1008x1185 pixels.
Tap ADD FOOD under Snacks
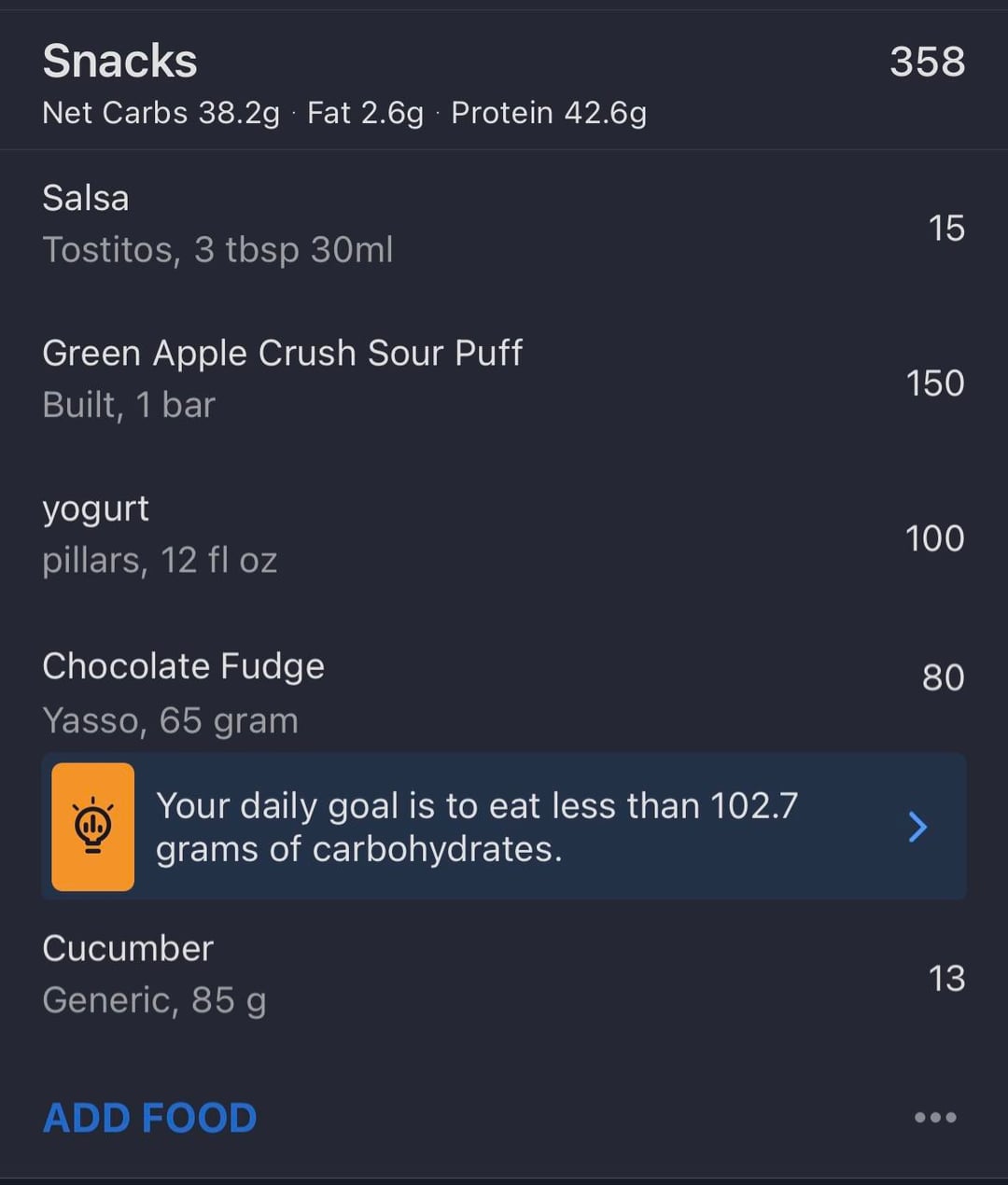(150, 1118)
